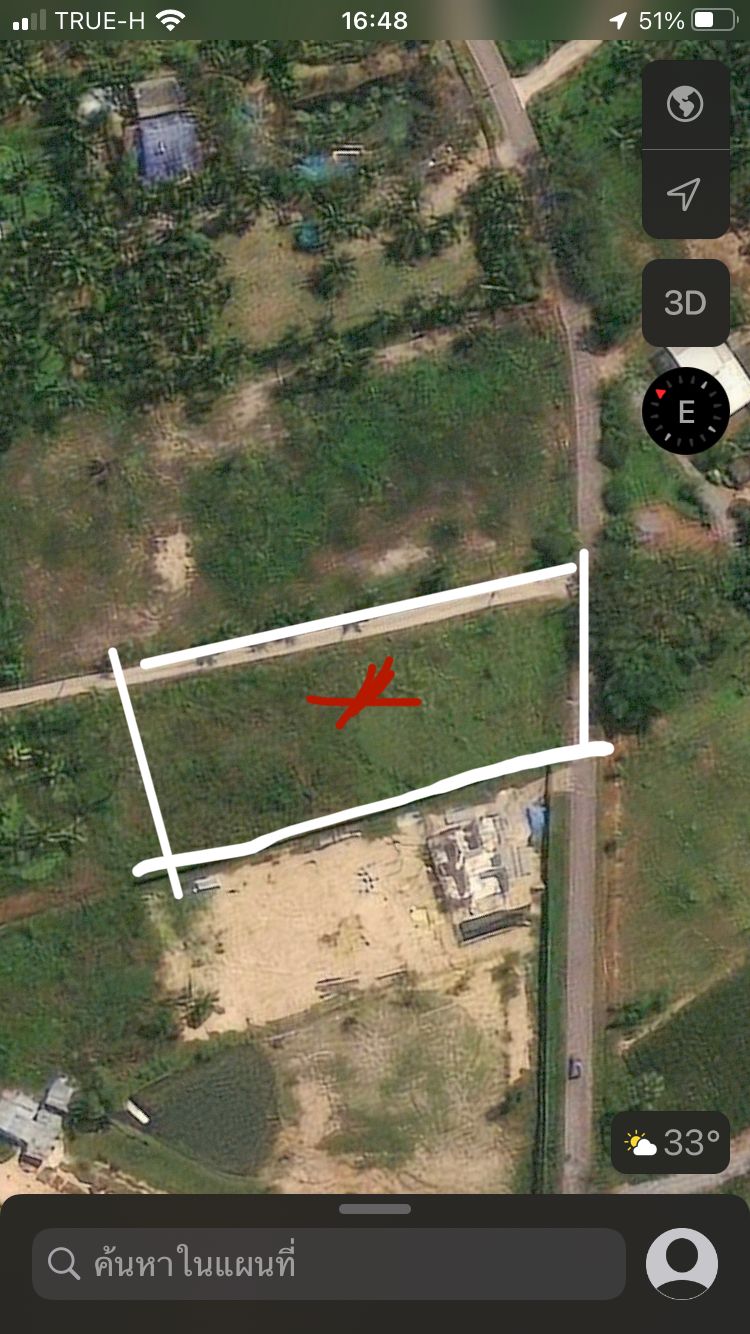Tap the location tracking arrow
The width and height of the screenshot is (750, 1334).
pyautogui.click(x=685, y=194)
